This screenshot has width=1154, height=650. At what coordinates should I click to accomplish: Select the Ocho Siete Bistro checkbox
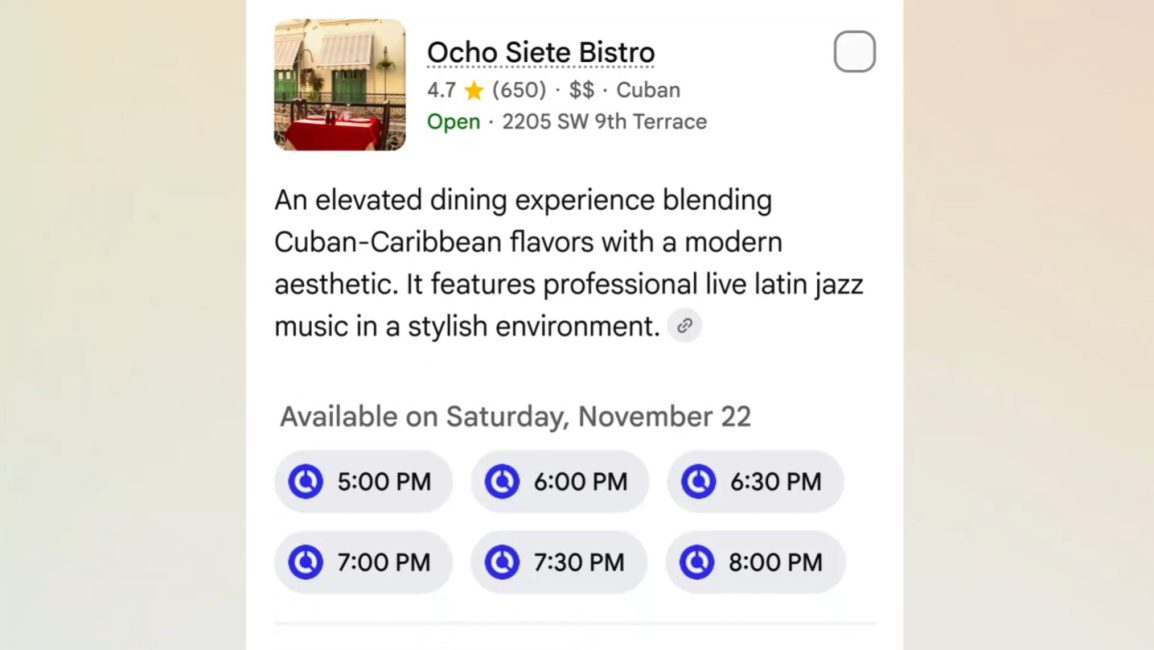854,52
